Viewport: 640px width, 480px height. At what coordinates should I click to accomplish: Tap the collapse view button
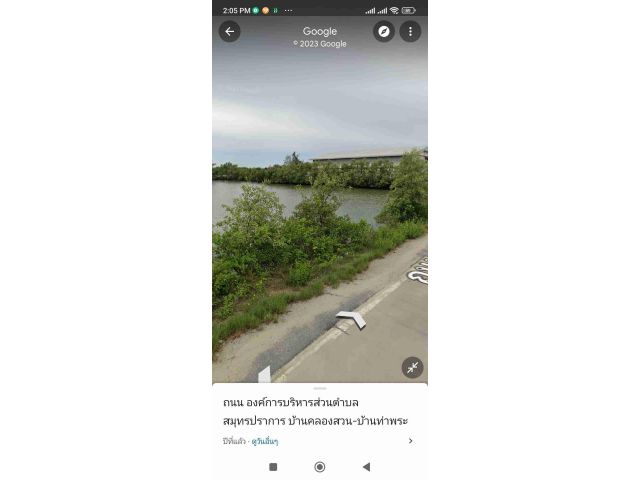[x=412, y=367]
